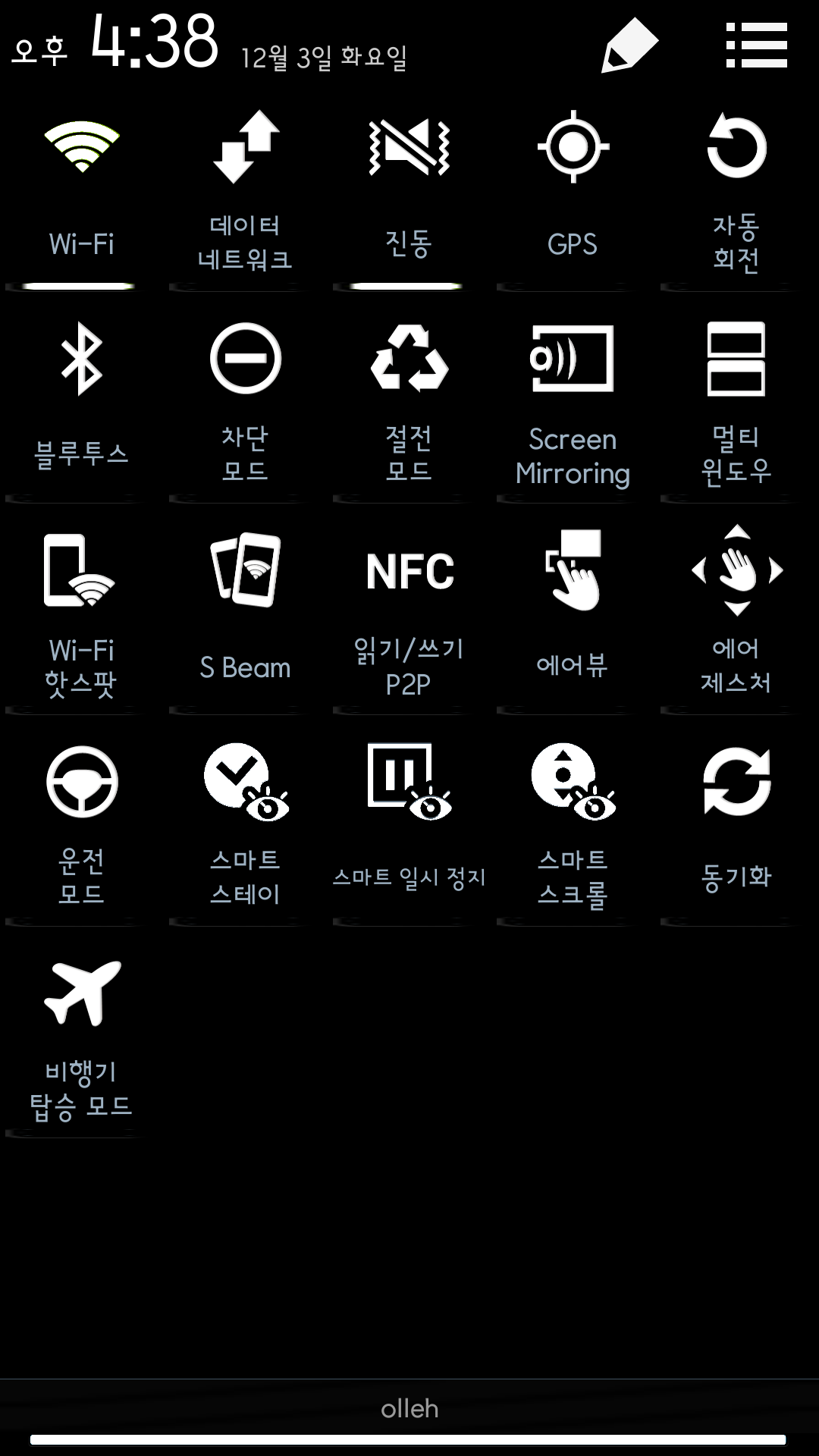
Task: Toggle the 진동 vibration sound mode
Action: tap(409, 190)
